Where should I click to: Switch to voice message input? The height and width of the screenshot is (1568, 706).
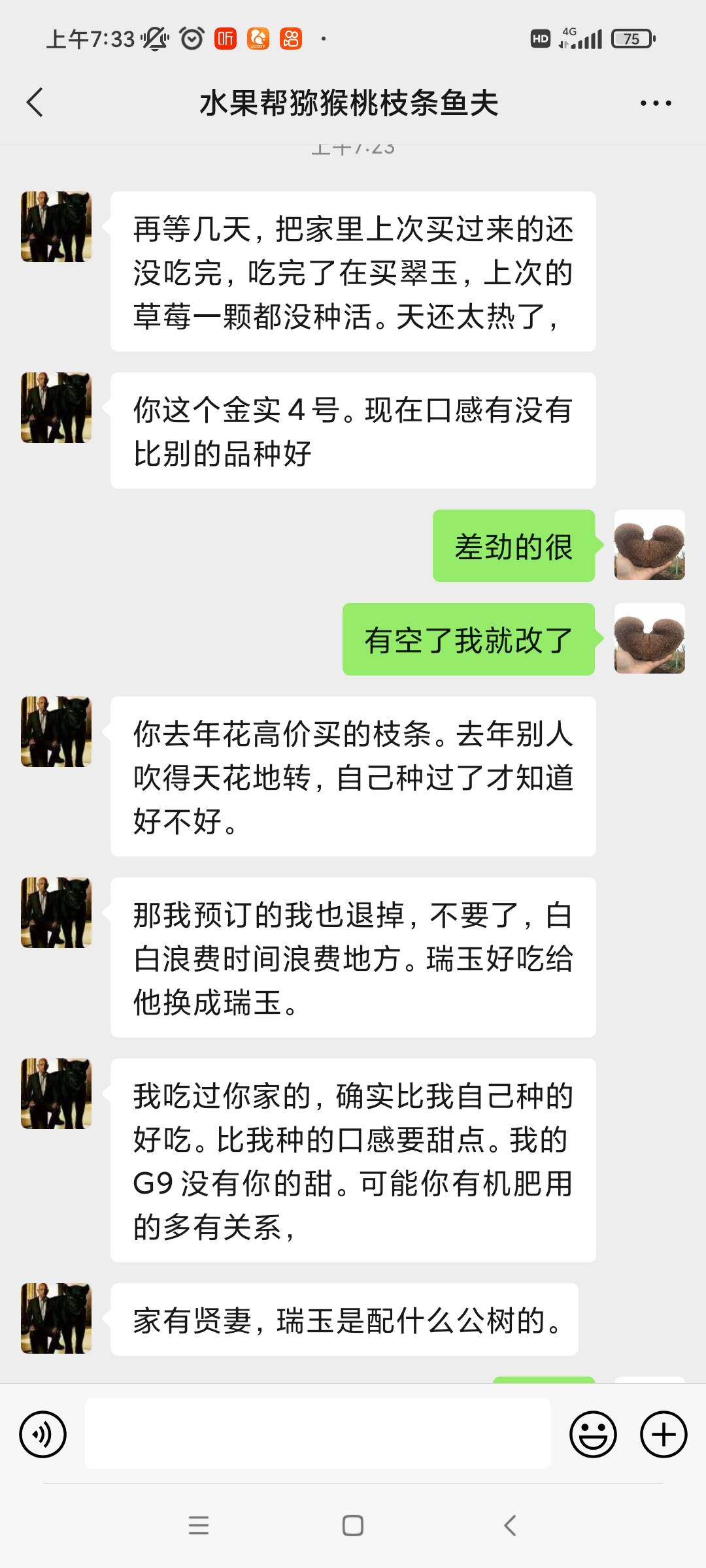pyautogui.click(x=43, y=1435)
